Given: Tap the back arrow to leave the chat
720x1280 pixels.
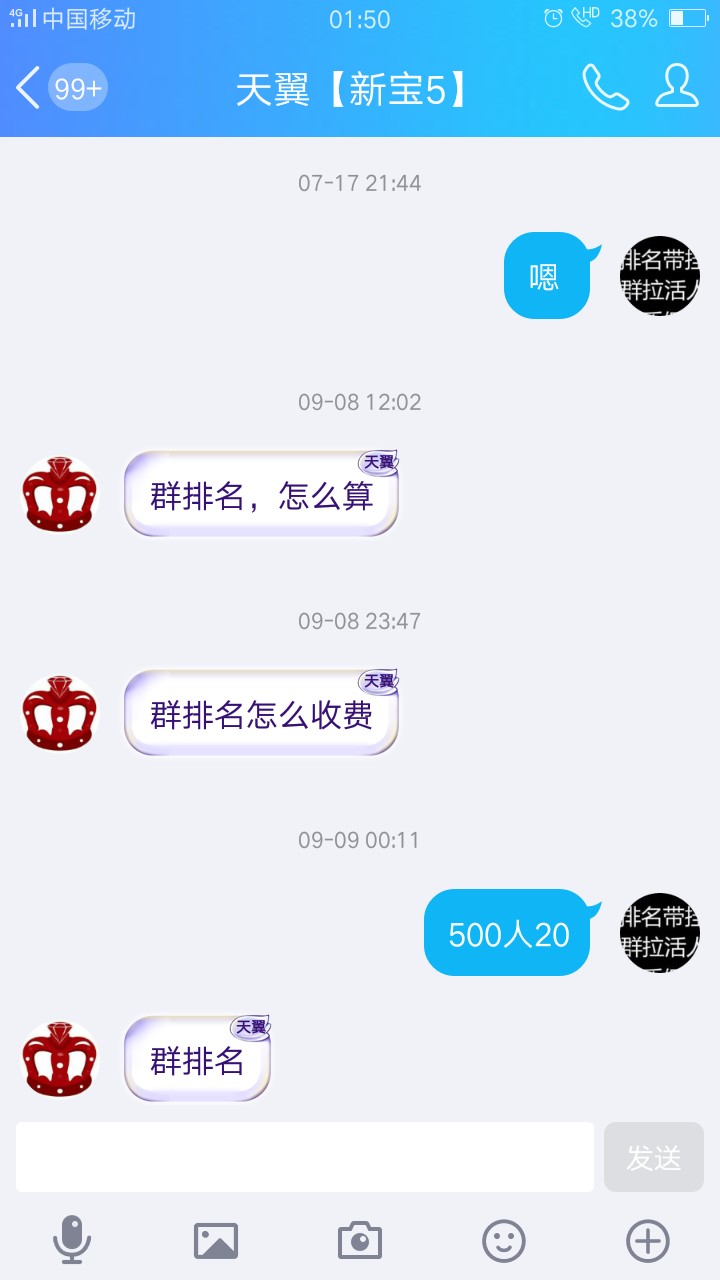Looking at the screenshot, I should pos(27,89).
